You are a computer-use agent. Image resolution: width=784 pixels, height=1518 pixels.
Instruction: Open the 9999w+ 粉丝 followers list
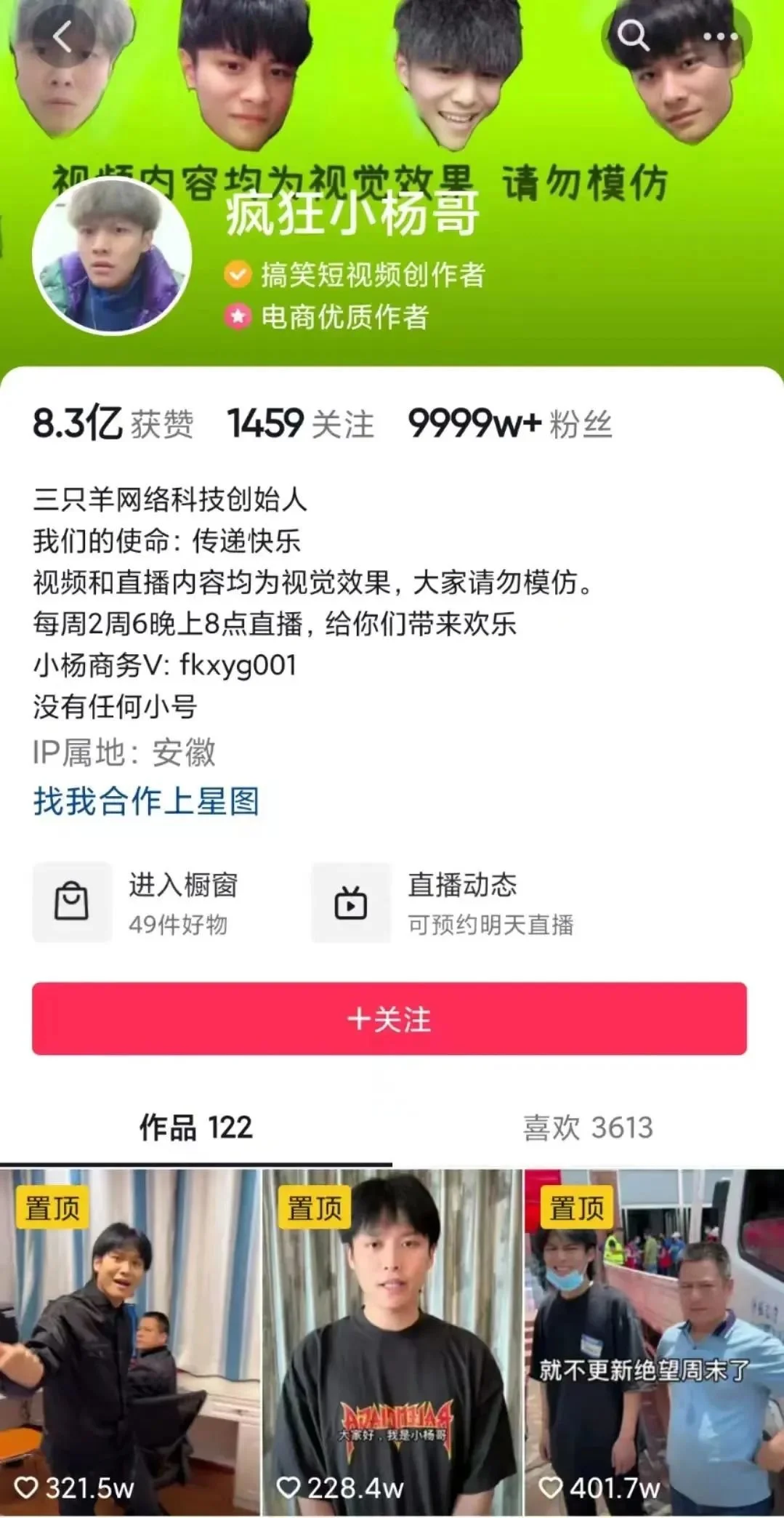[x=509, y=424]
